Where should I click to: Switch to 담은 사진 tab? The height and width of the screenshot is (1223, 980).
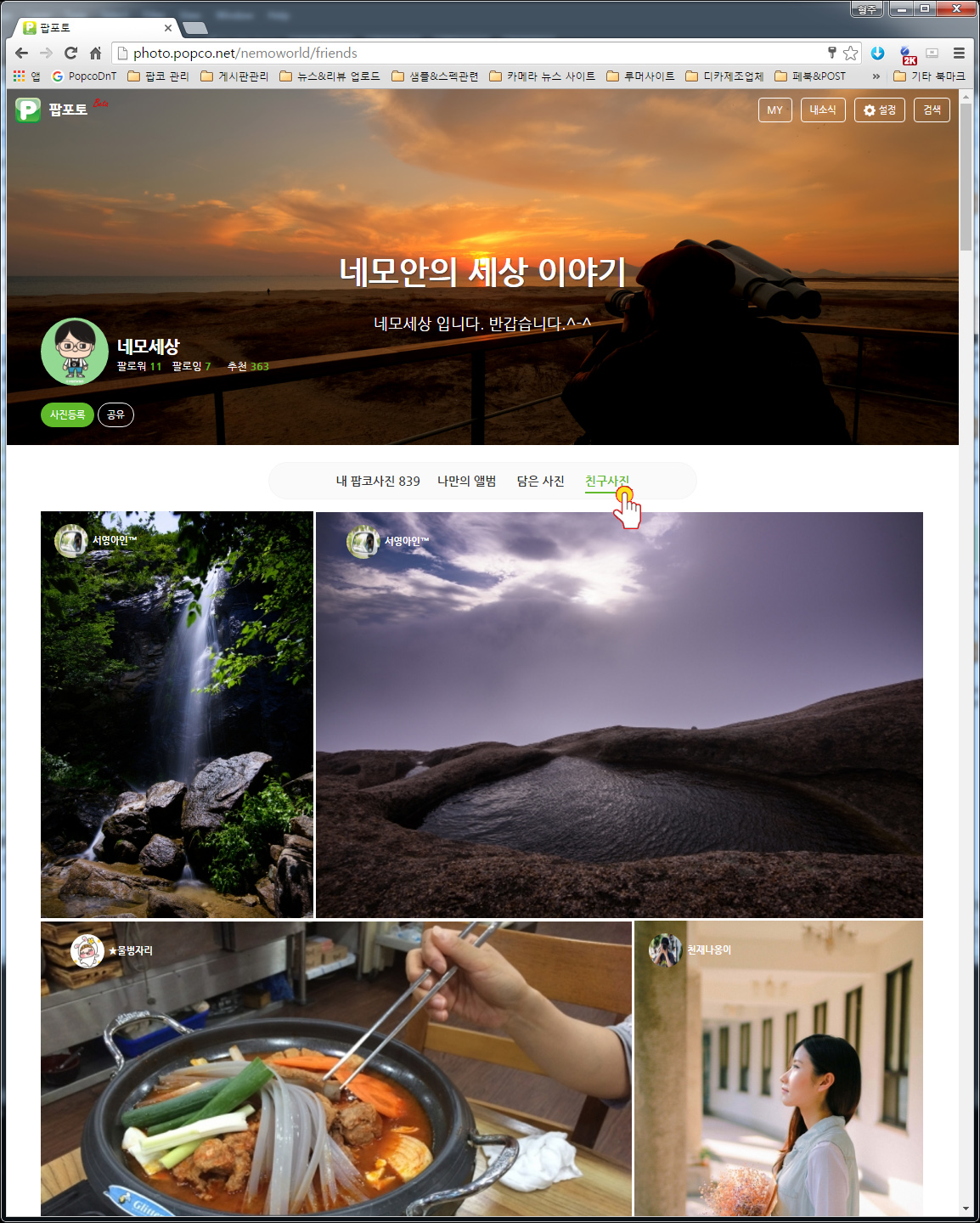pos(540,481)
